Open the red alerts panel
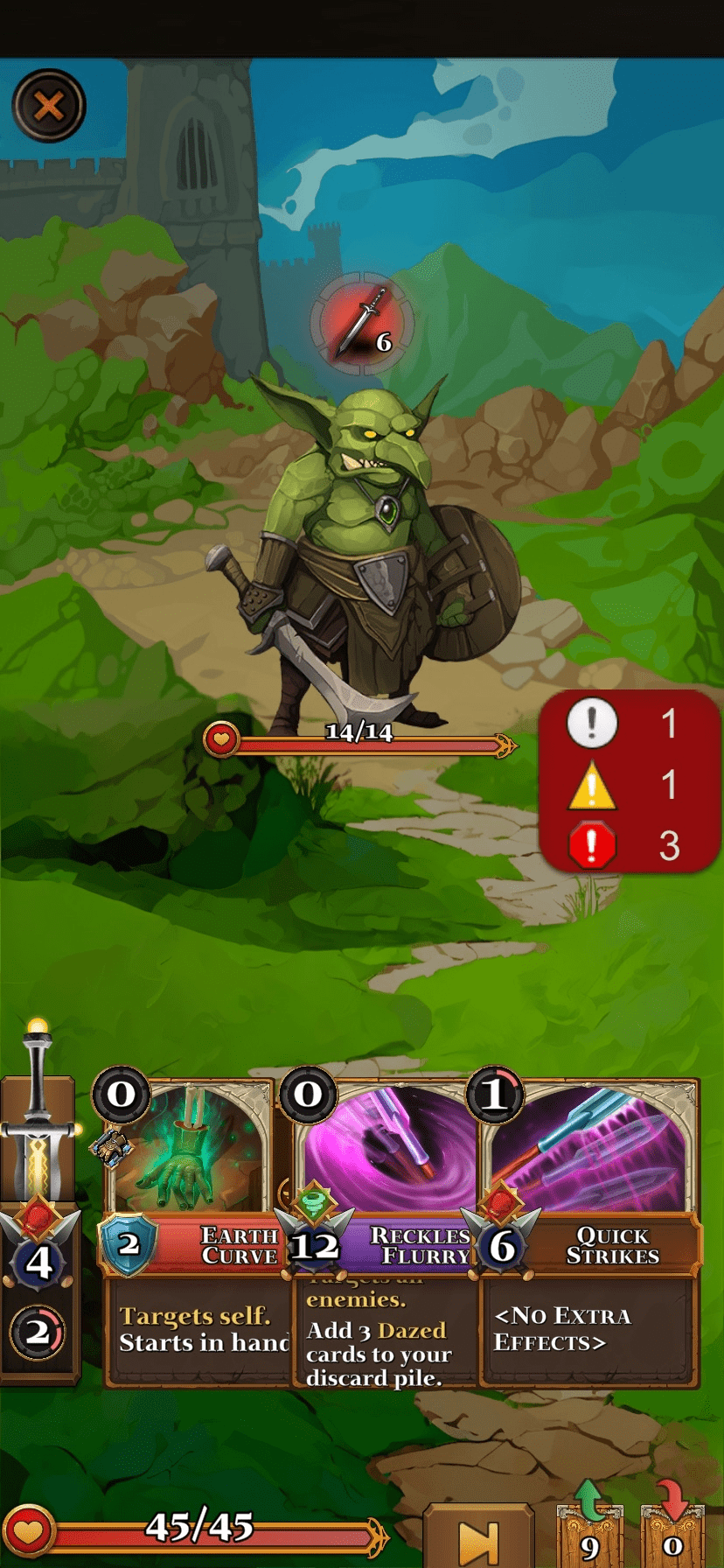Viewport: 724px width, 1568px height. click(629, 783)
